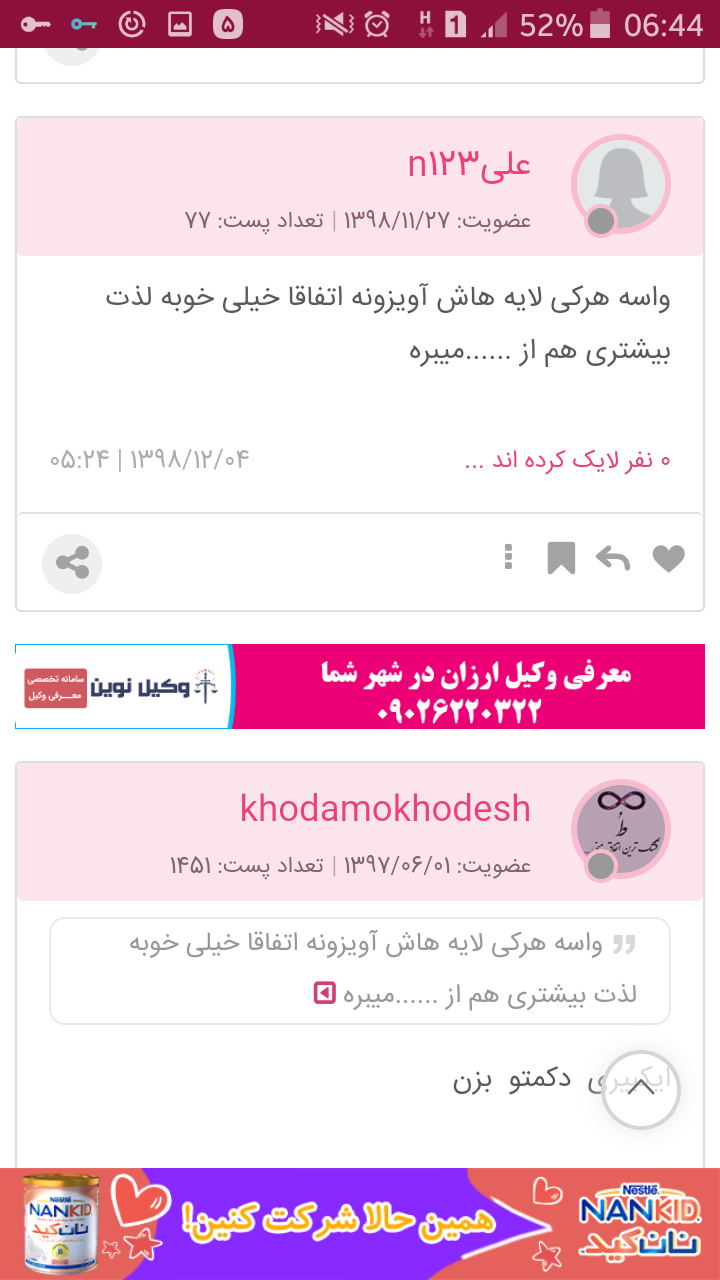Reply to علیn123's post
Screen dimensions: 720x1280
612,559
